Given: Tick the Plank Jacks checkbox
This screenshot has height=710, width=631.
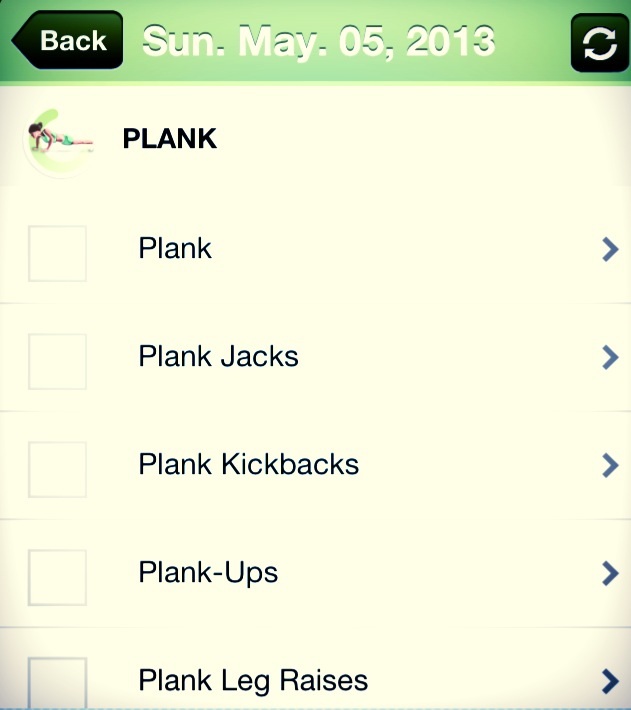Looking at the screenshot, I should (57, 361).
